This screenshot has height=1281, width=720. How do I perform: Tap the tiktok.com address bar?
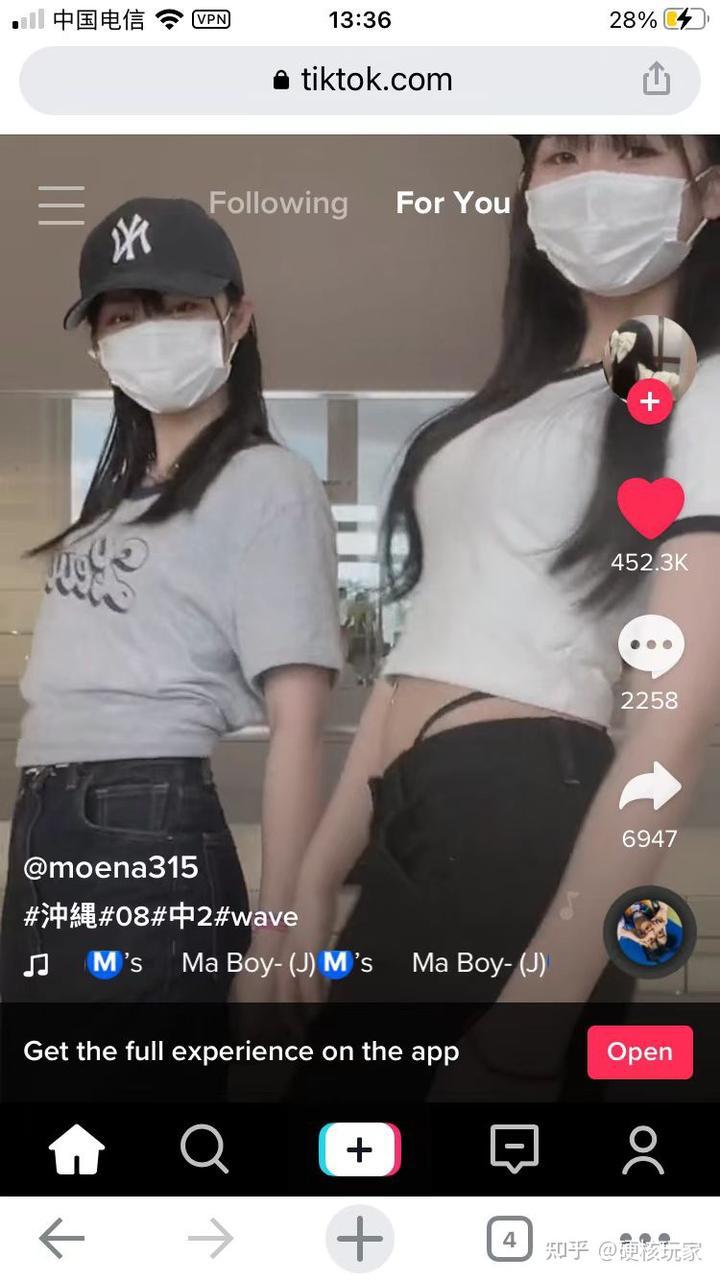(x=360, y=80)
